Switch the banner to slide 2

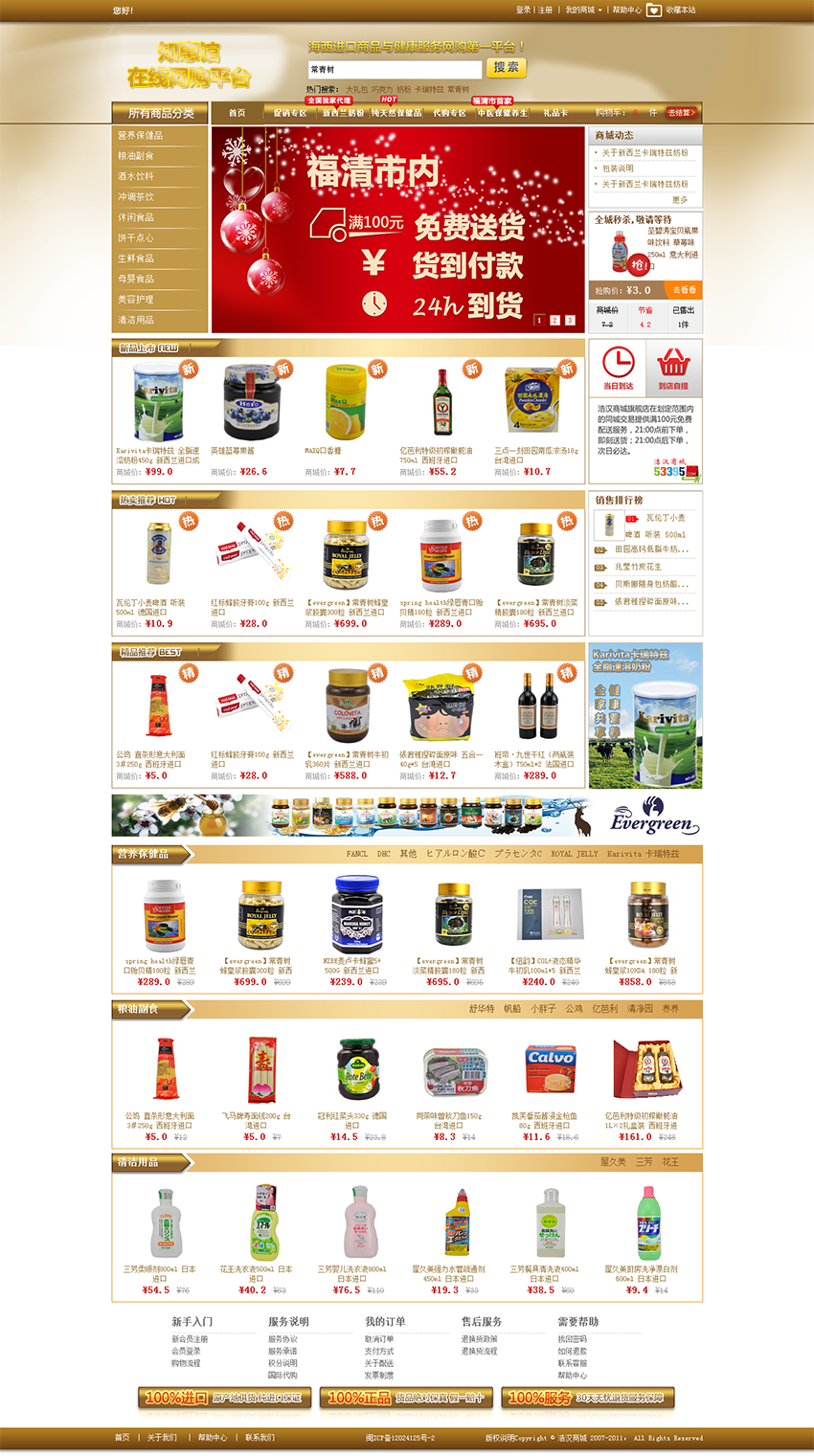(554, 321)
